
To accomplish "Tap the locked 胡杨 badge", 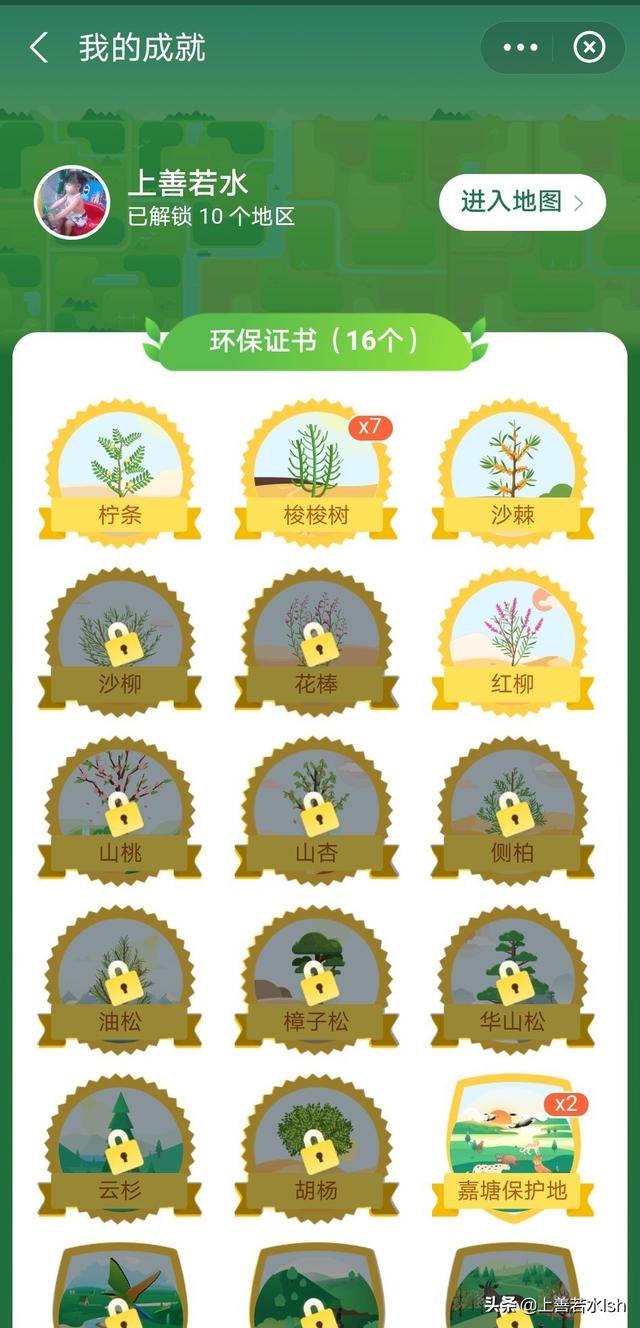I will (x=316, y=1148).
